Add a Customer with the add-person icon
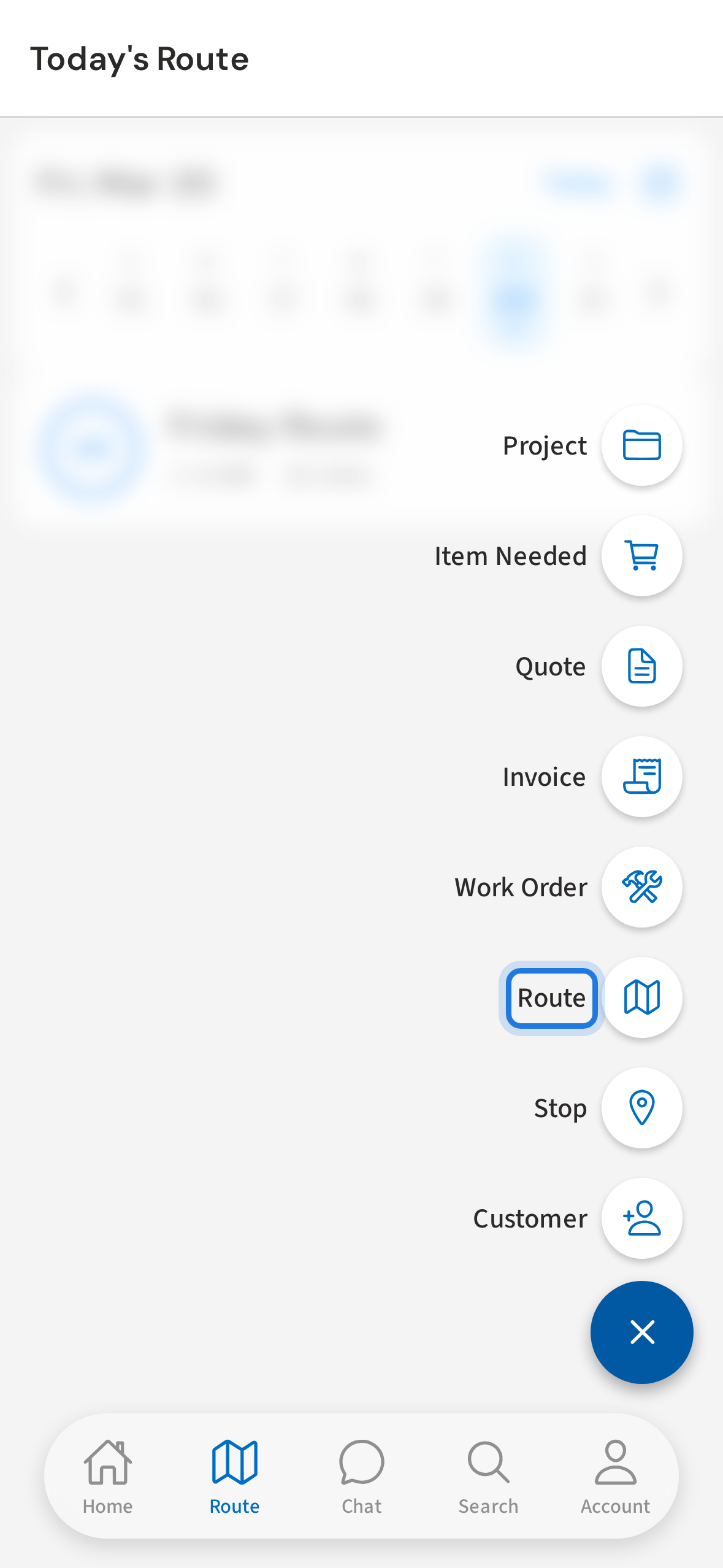 point(641,1218)
